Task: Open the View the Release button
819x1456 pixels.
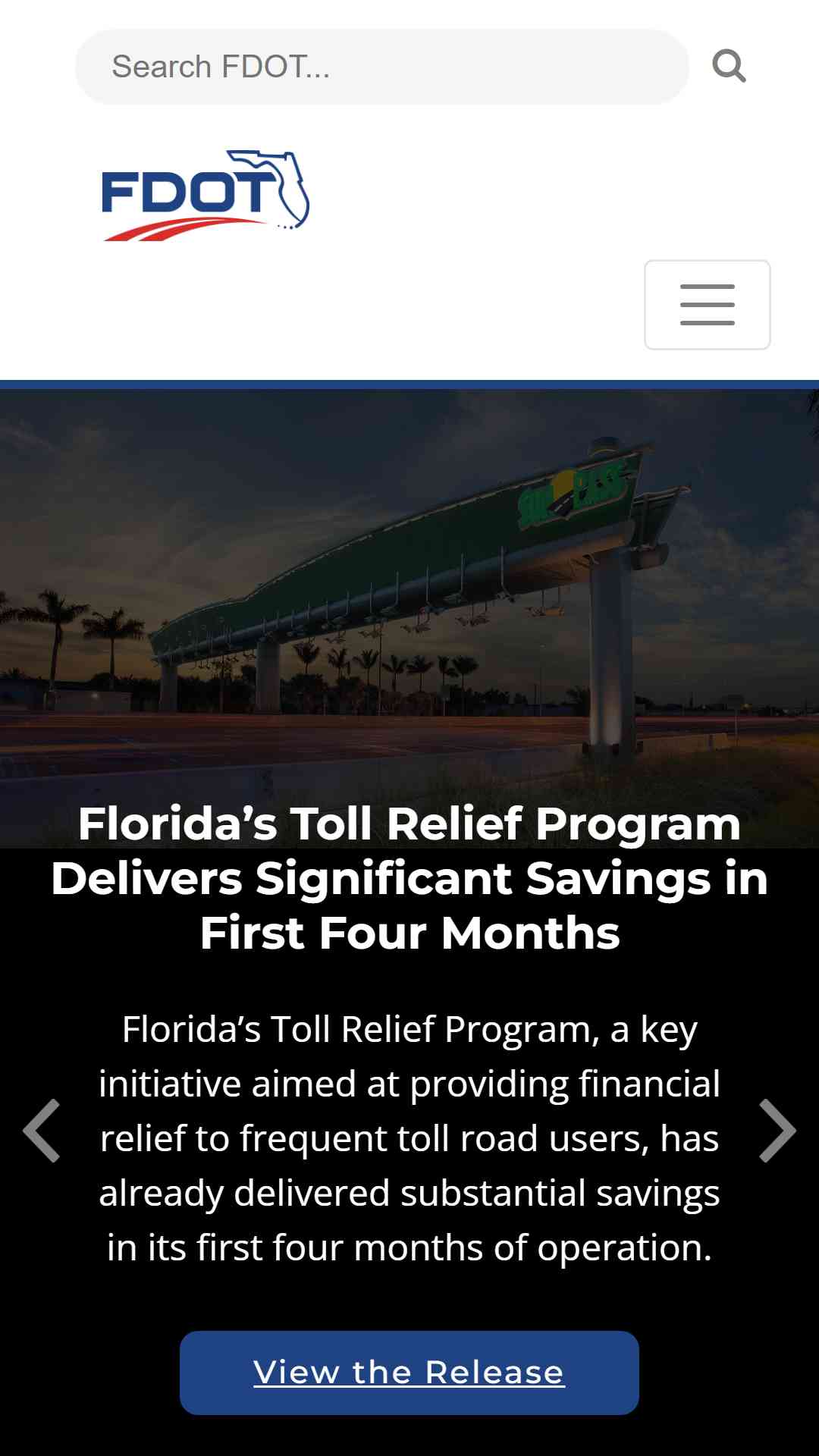Action: click(409, 1373)
